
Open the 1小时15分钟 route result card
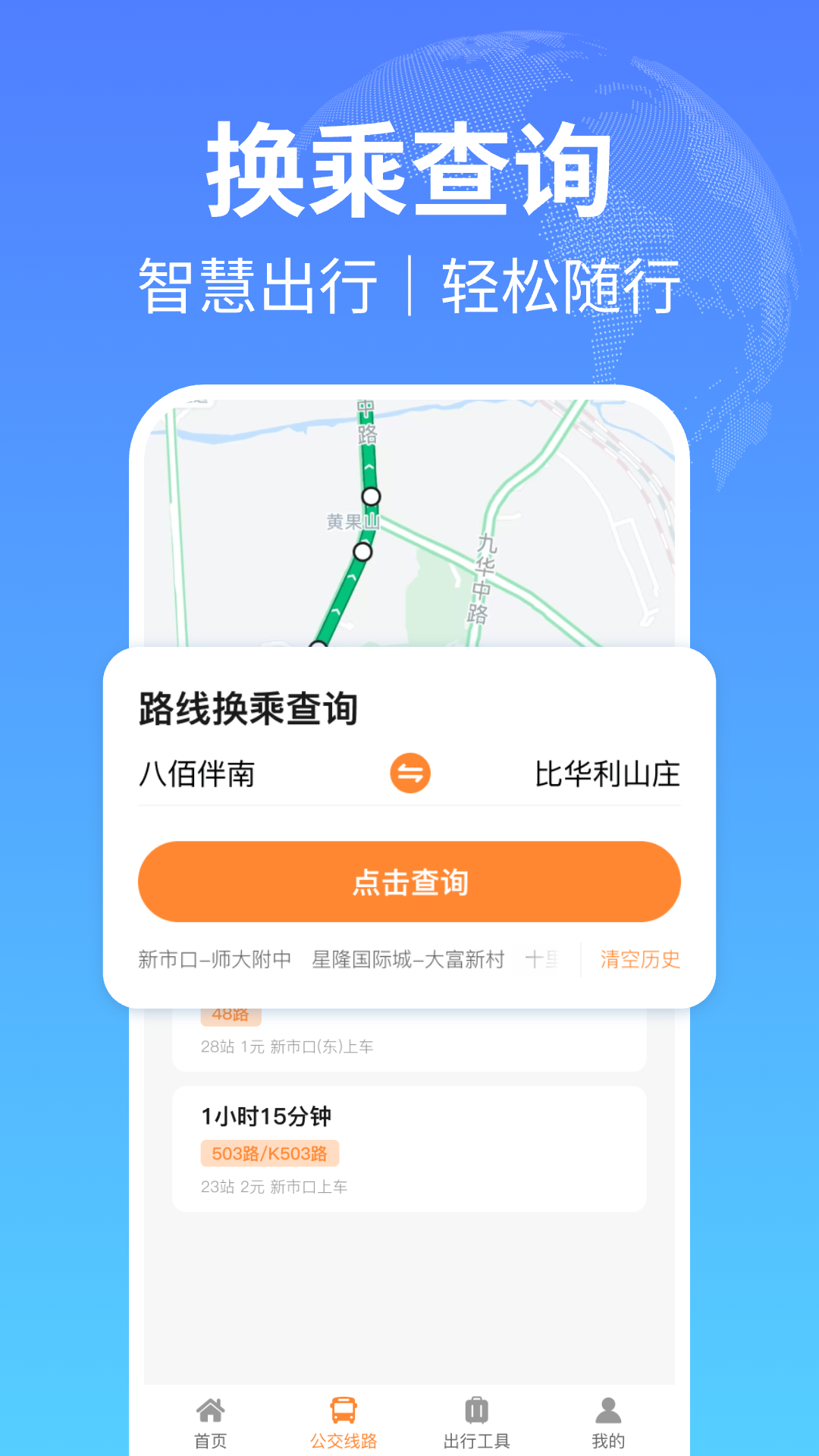pyautogui.click(x=409, y=1116)
